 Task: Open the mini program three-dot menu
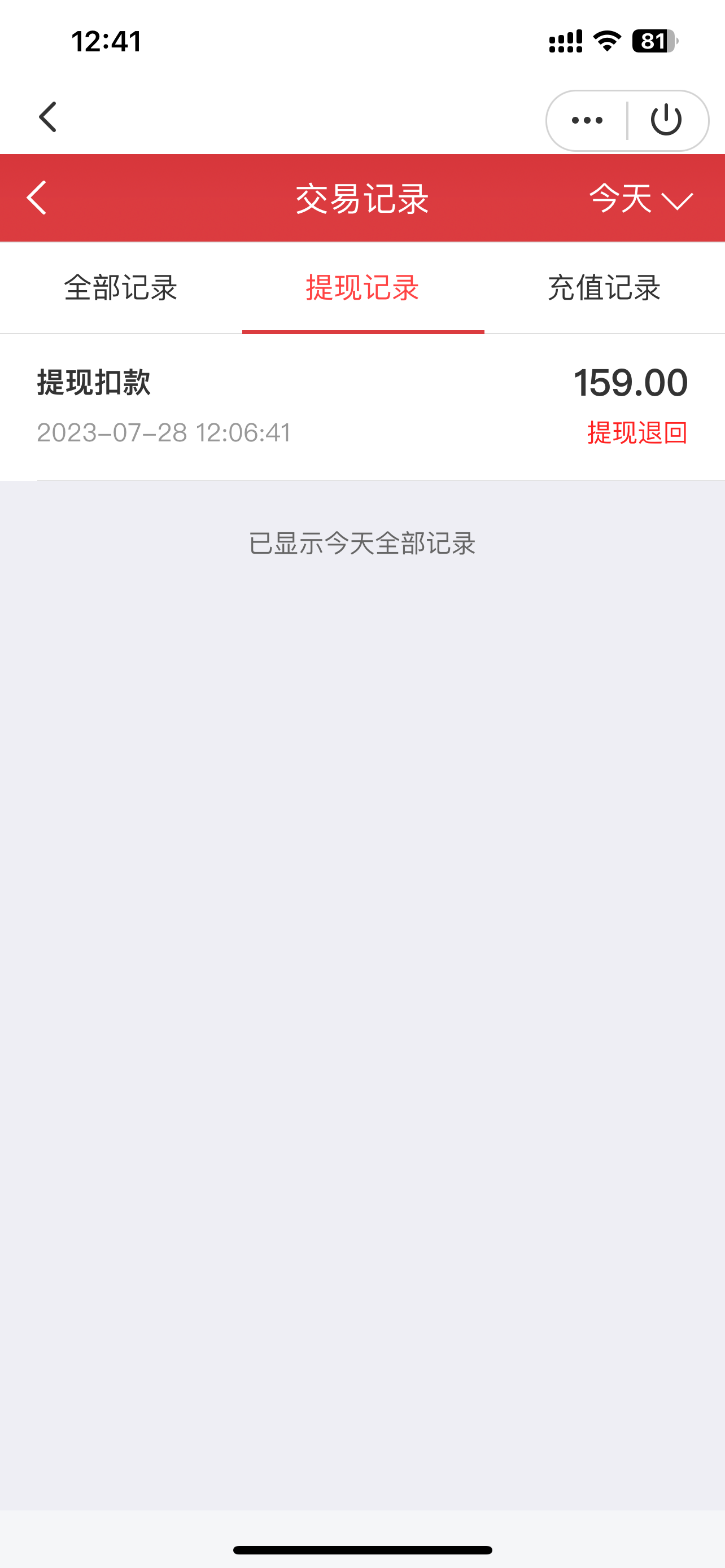587,121
